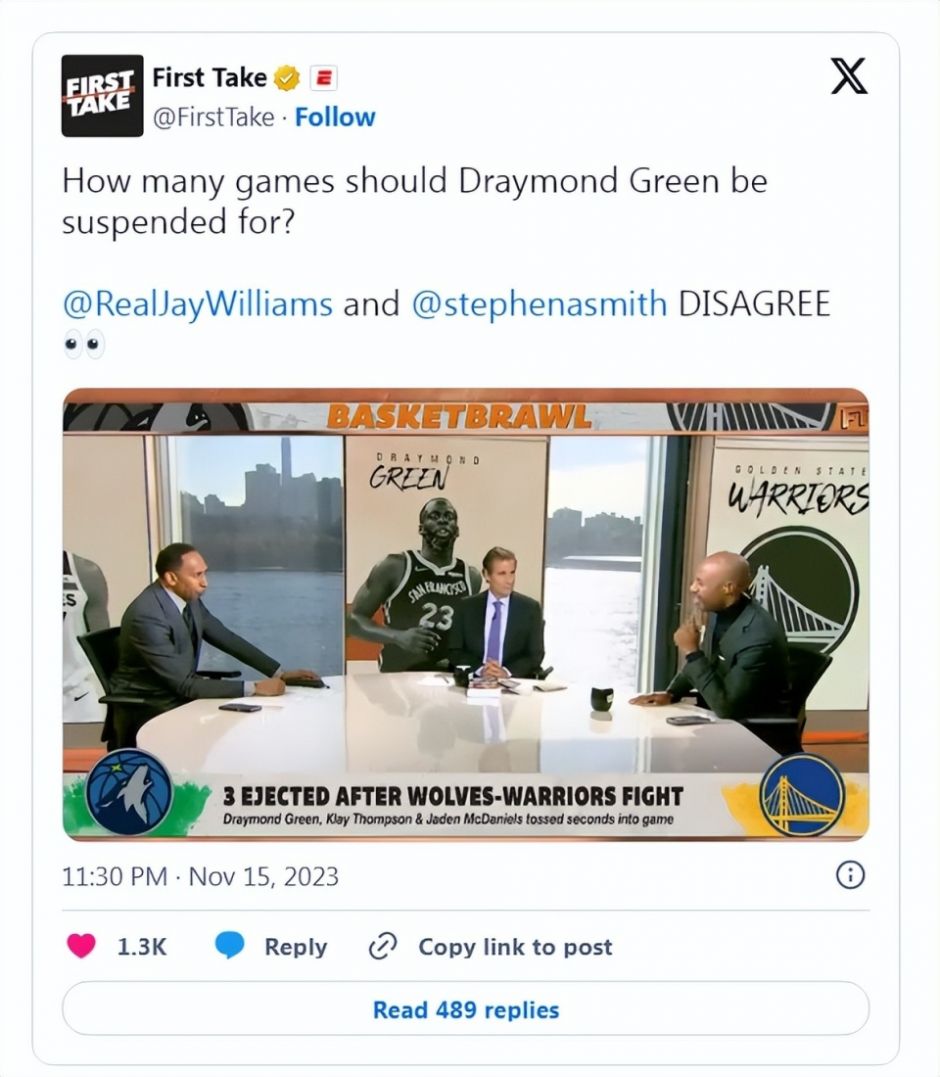The image size is (940, 1077).
Task: Open the Basketbrawl video thumbnail
Action: click(x=465, y=612)
